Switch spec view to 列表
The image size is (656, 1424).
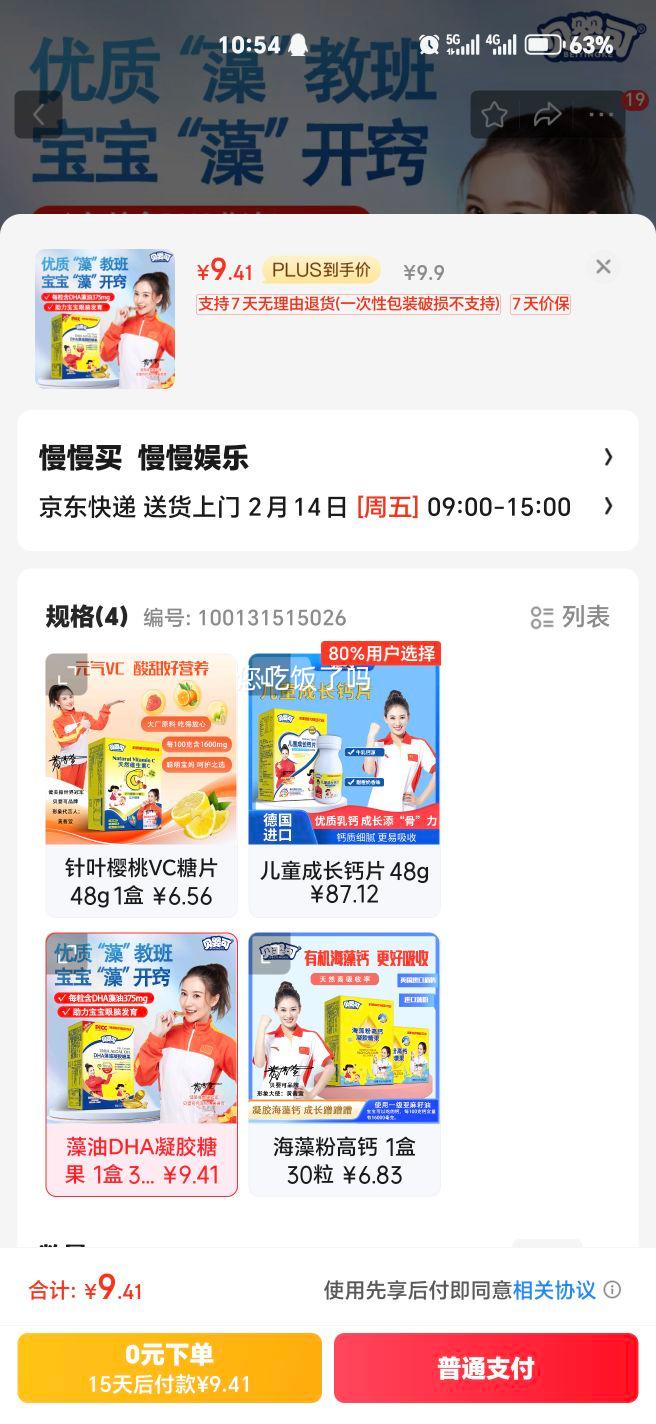(x=570, y=617)
